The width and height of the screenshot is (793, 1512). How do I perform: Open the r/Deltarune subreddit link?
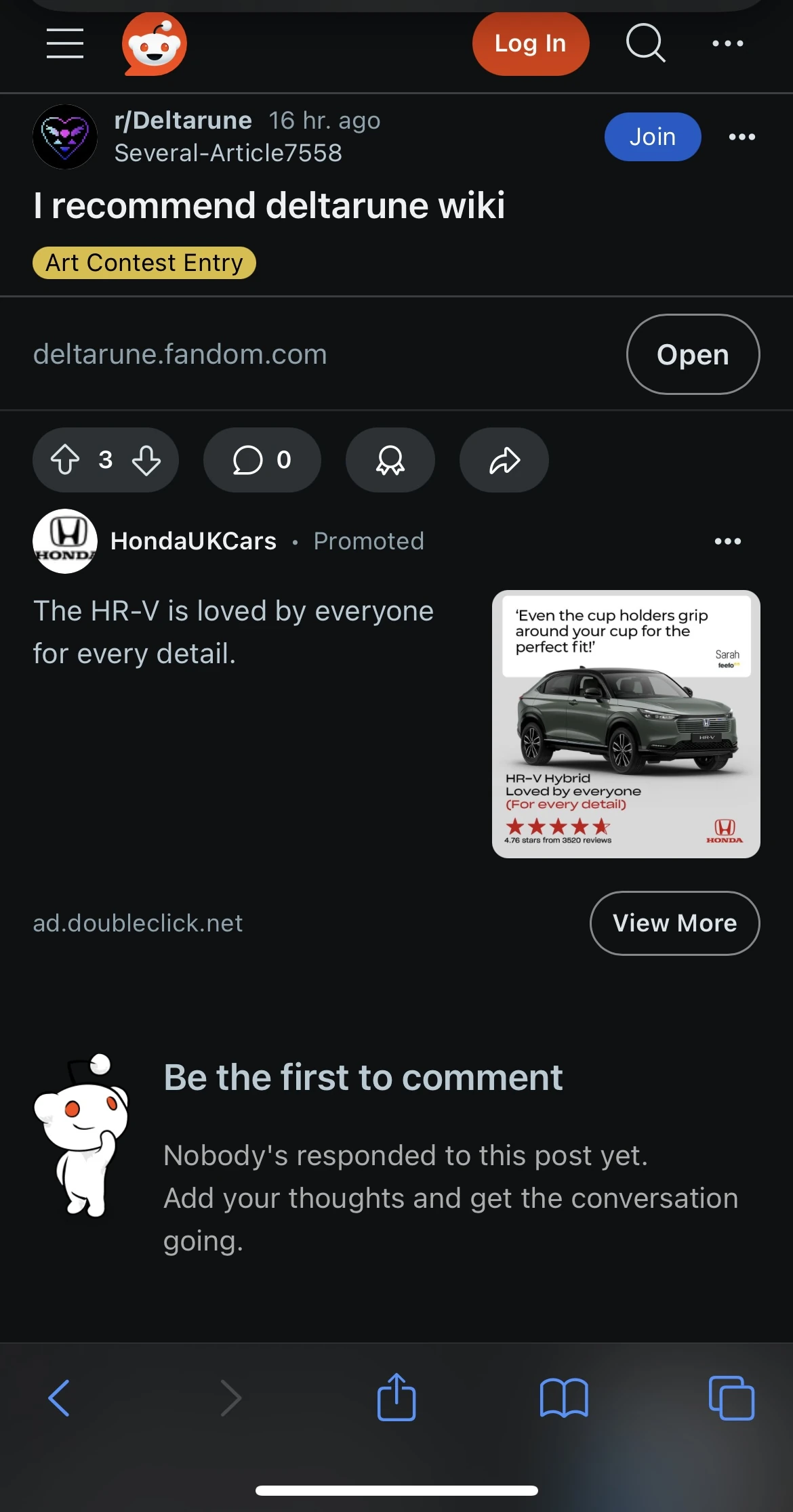pyautogui.click(x=183, y=121)
